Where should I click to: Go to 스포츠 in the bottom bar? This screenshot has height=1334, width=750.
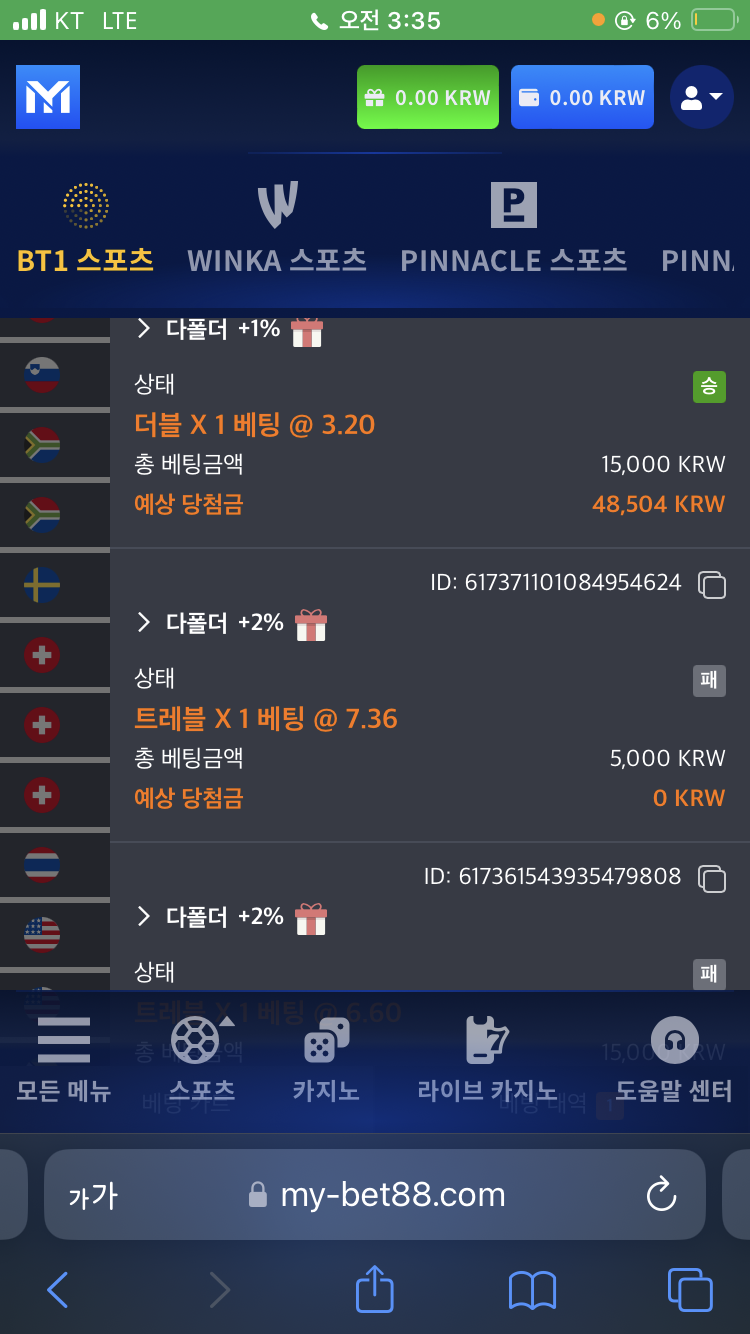click(202, 1060)
